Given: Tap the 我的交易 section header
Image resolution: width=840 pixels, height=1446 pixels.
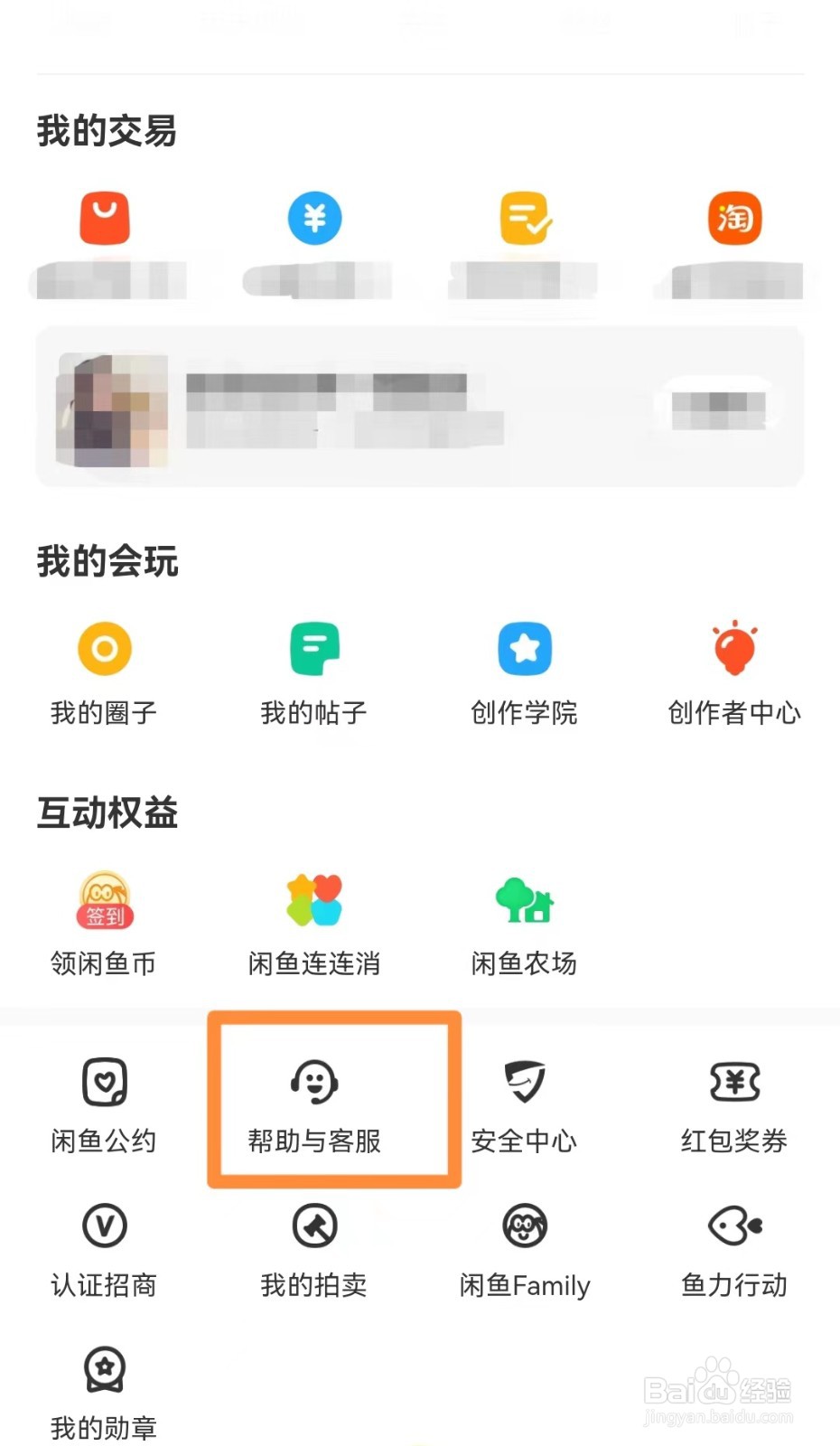Looking at the screenshot, I should (x=106, y=131).
